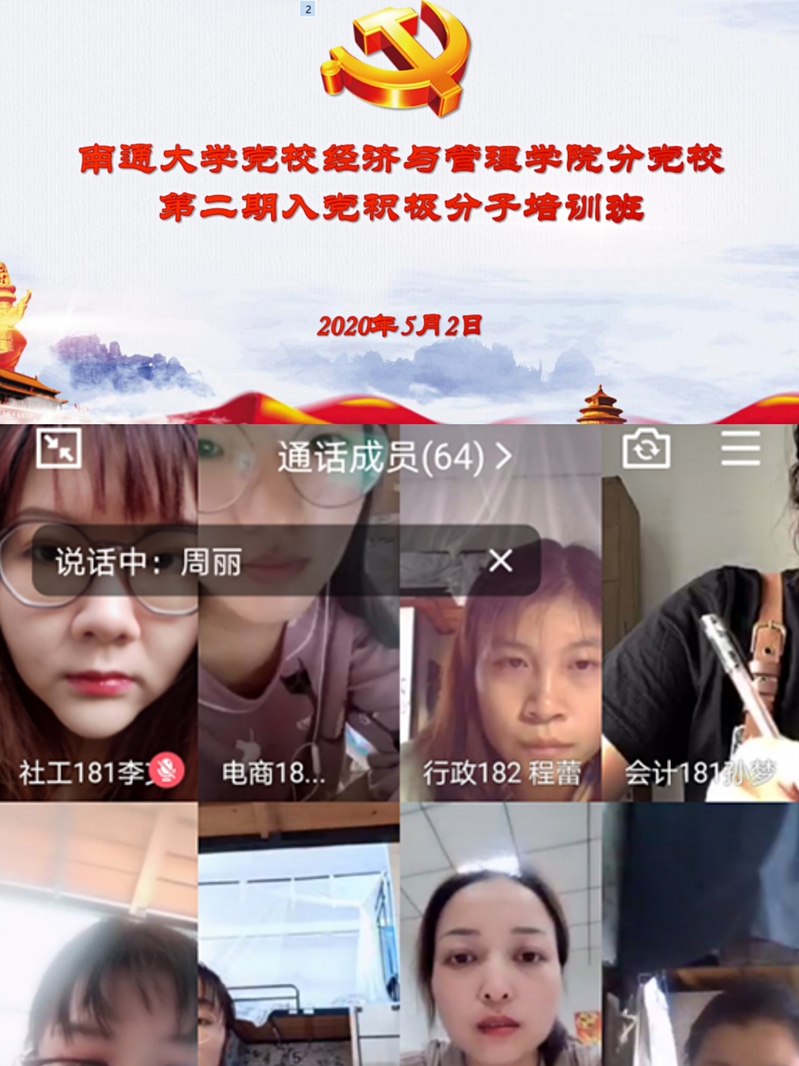Screen dimensions: 799x1066
Task: Open the hamburger menu
Action: [x=740, y=449]
